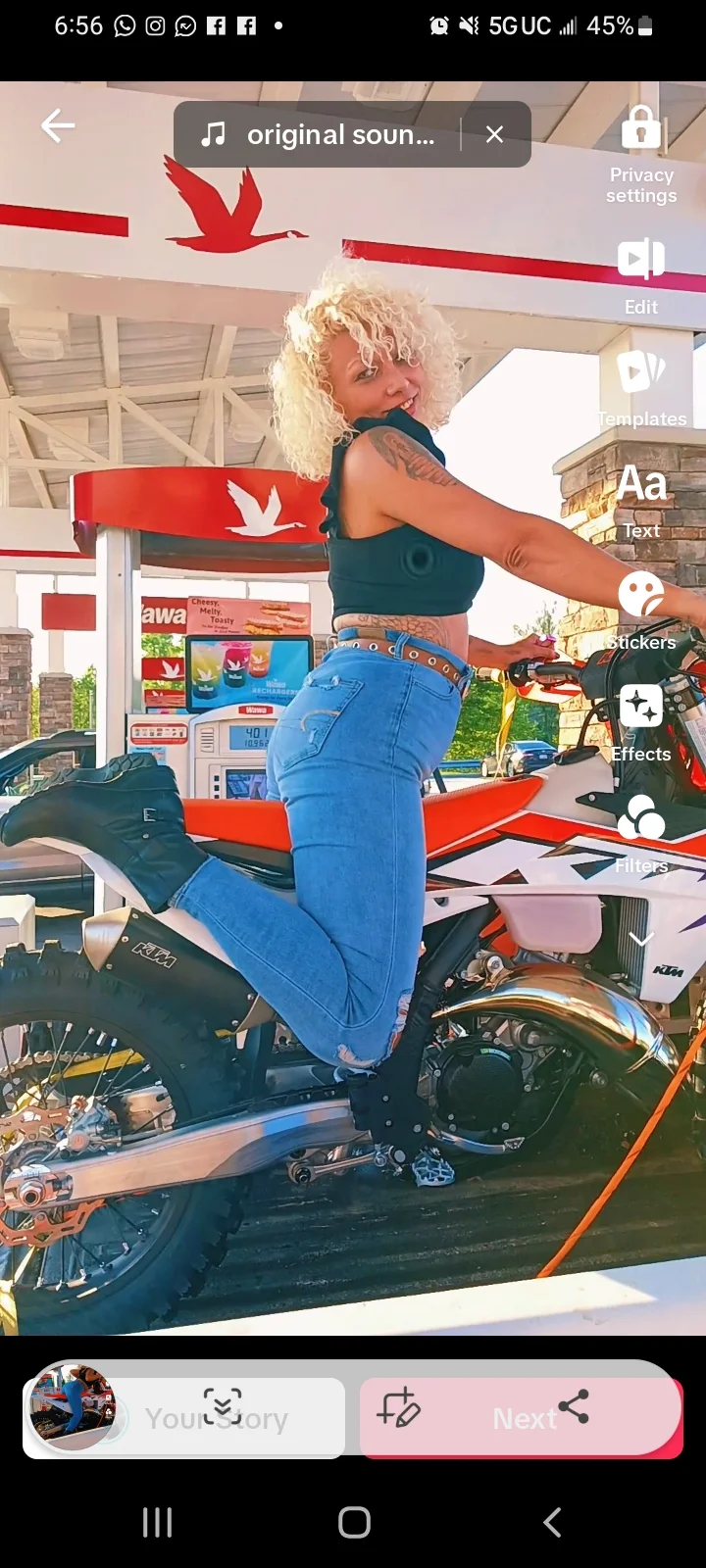Viewport: 706px width, 1568px height.
Task: Tap the system home button
Action: coord(354,1522)
